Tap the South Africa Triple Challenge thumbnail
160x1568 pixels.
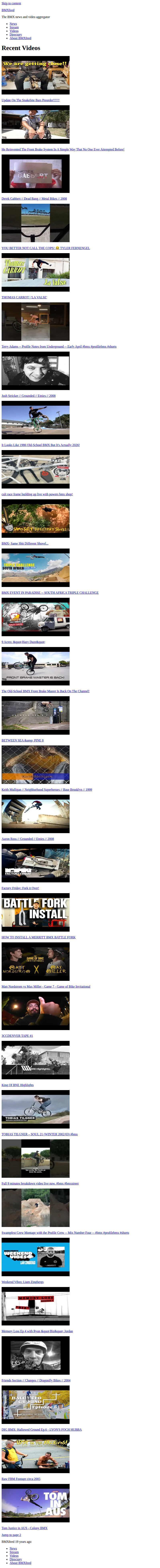pyautogui.click(x=35, y=567)
